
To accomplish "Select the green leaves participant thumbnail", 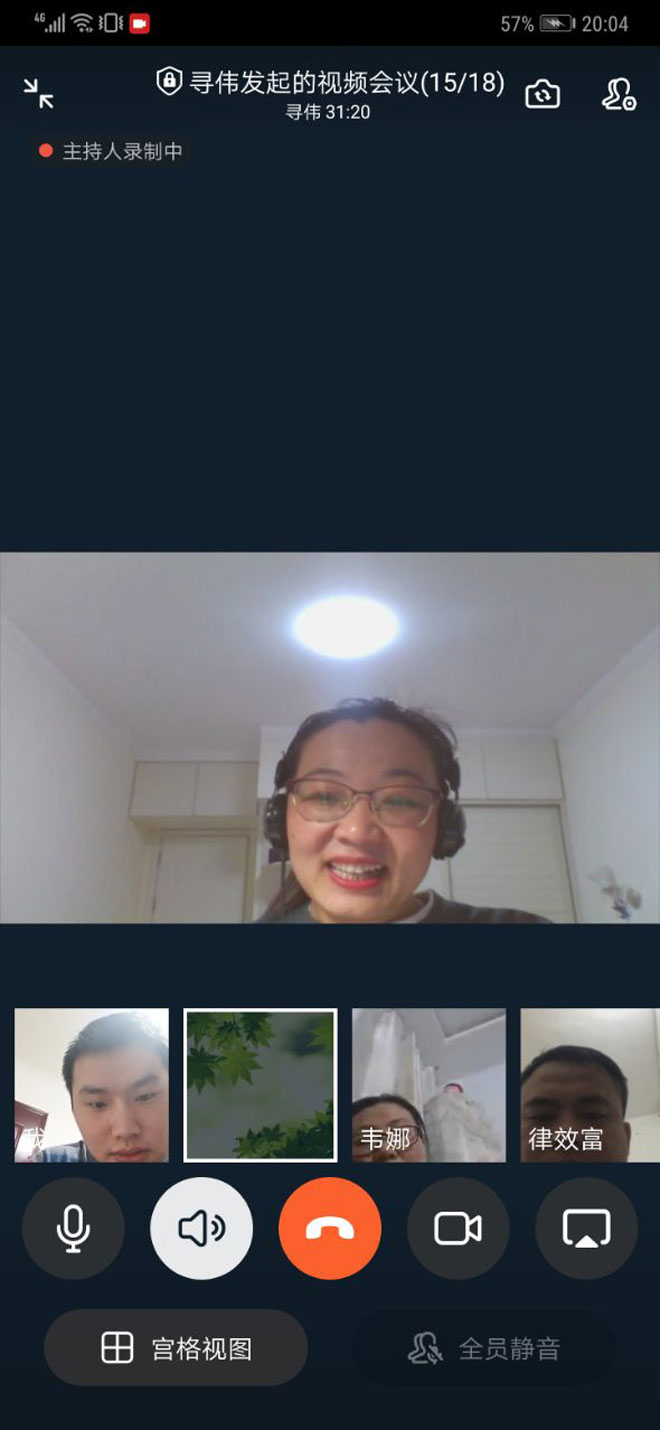I will (x=260, y=1085).
